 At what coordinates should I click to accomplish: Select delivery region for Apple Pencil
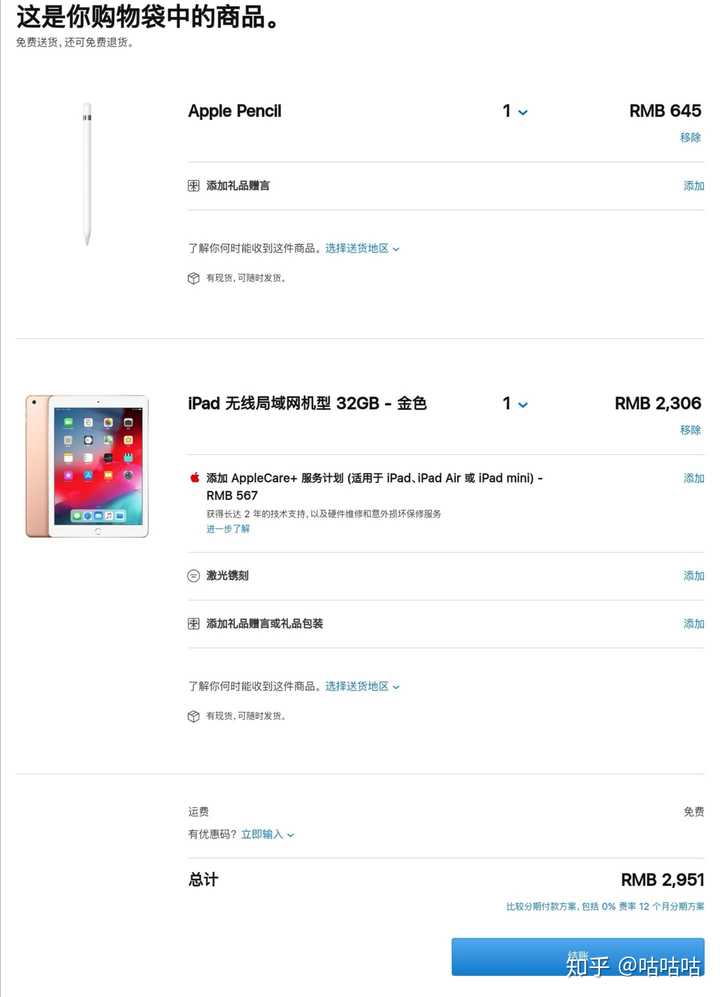(x=362, y=248)
